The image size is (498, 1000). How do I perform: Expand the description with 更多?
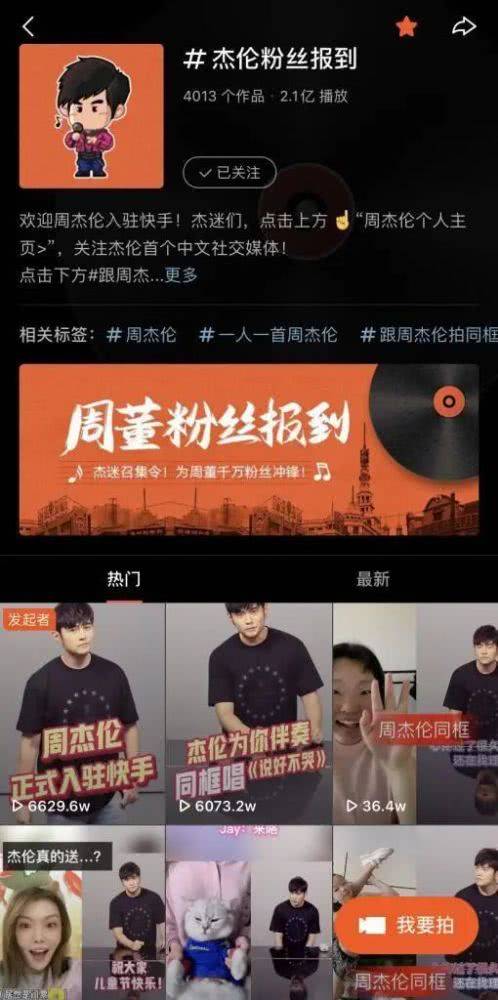(182, 275)
